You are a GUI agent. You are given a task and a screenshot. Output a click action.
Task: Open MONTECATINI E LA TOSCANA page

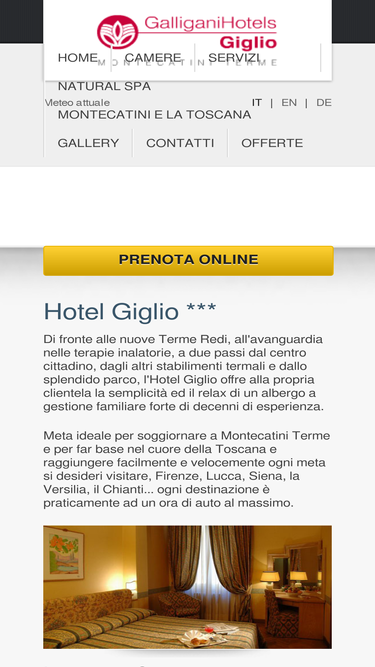click(x=154, y=115)
